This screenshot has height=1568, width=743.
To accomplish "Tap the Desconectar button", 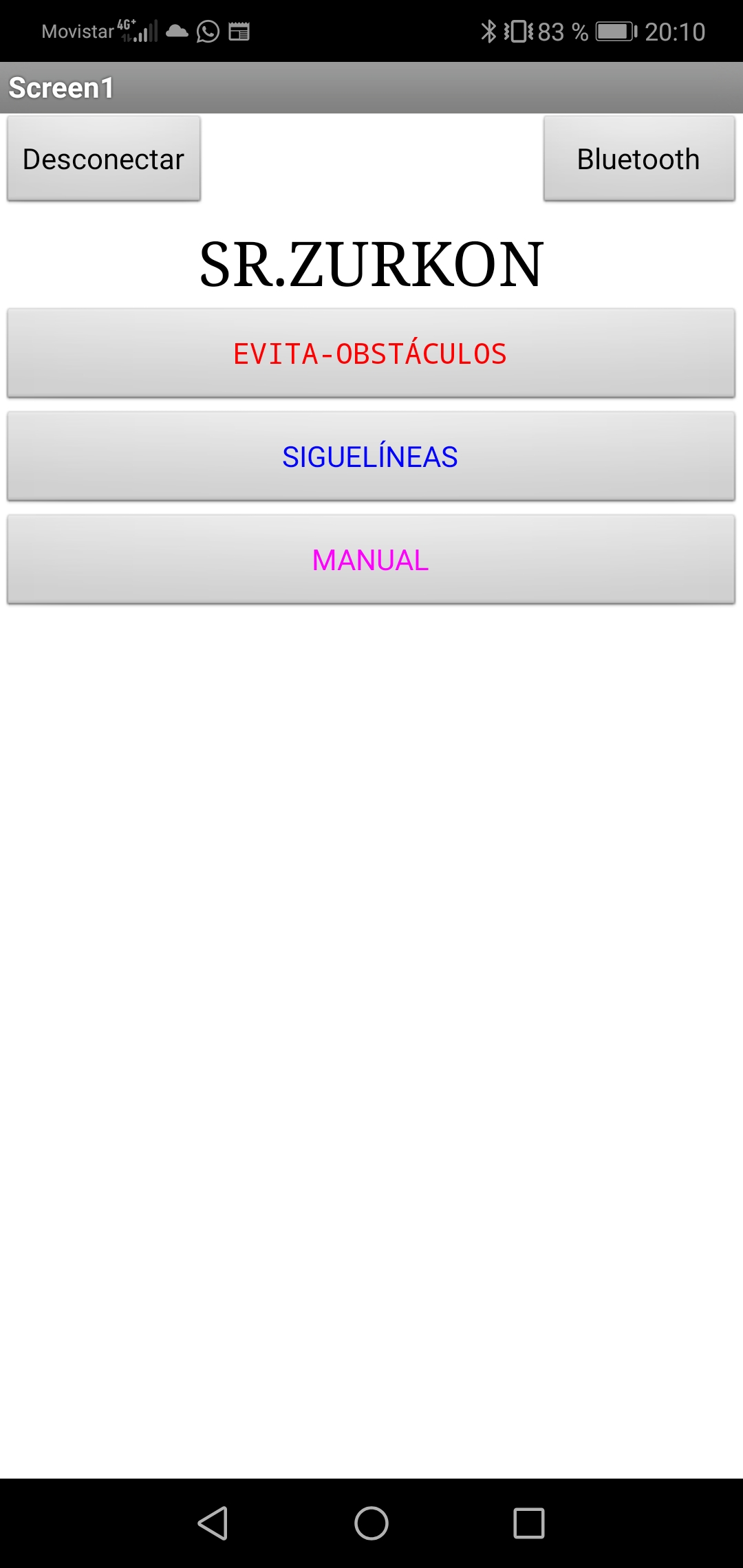I will [104, 159].
